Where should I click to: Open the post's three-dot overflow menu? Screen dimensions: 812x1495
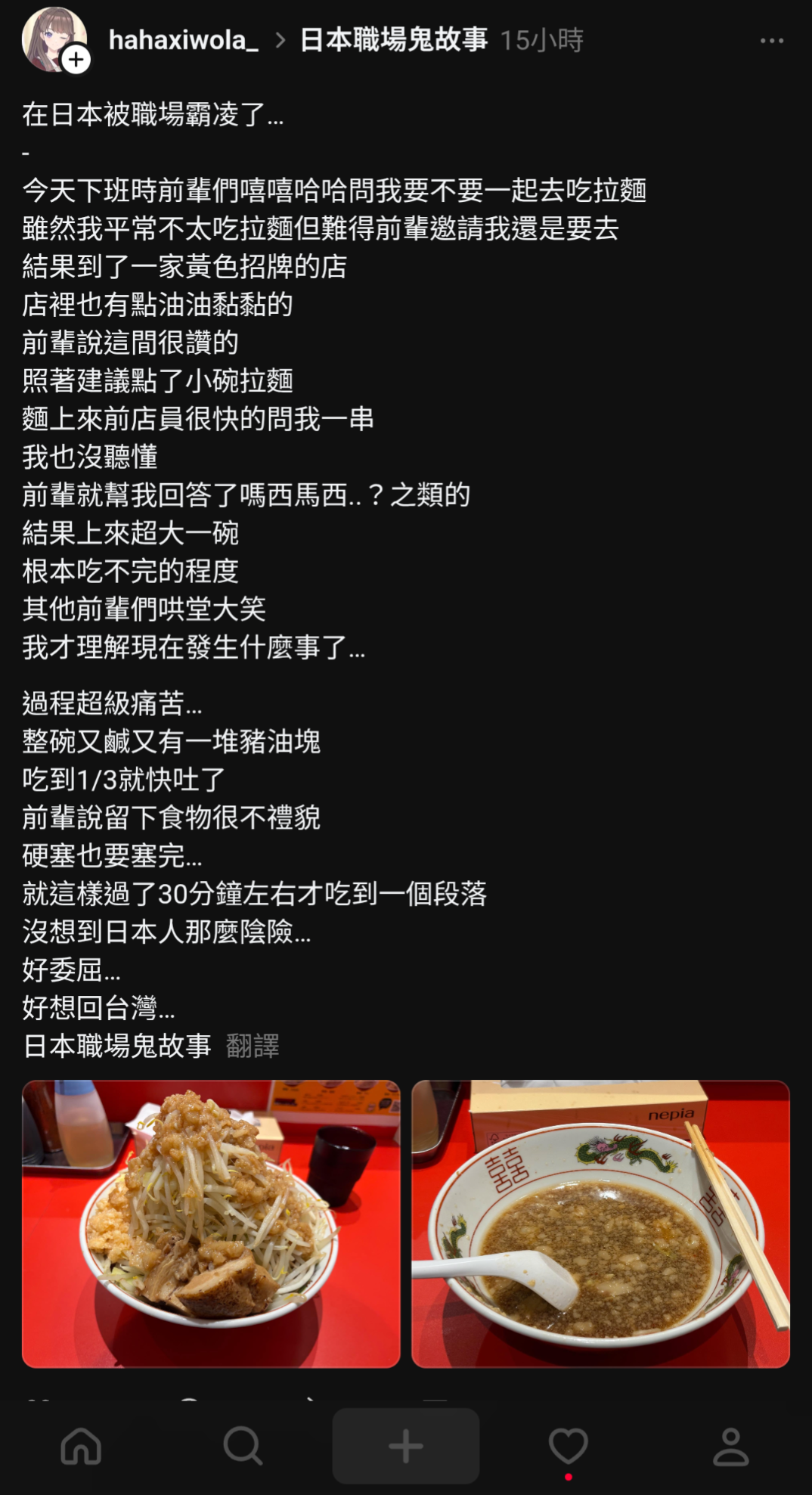[x=772, y=41]
